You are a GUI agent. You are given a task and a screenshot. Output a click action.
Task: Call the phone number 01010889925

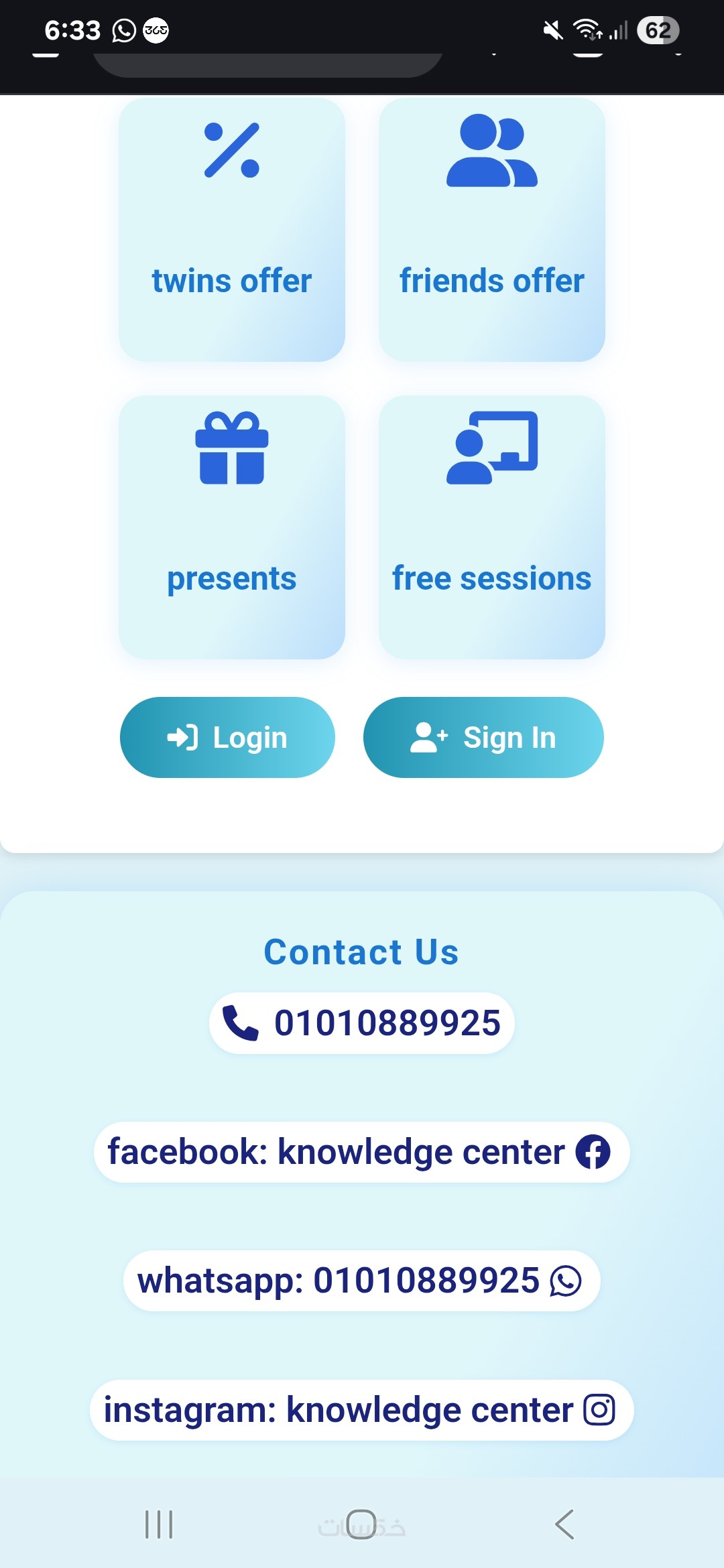tap(361, 1023)
